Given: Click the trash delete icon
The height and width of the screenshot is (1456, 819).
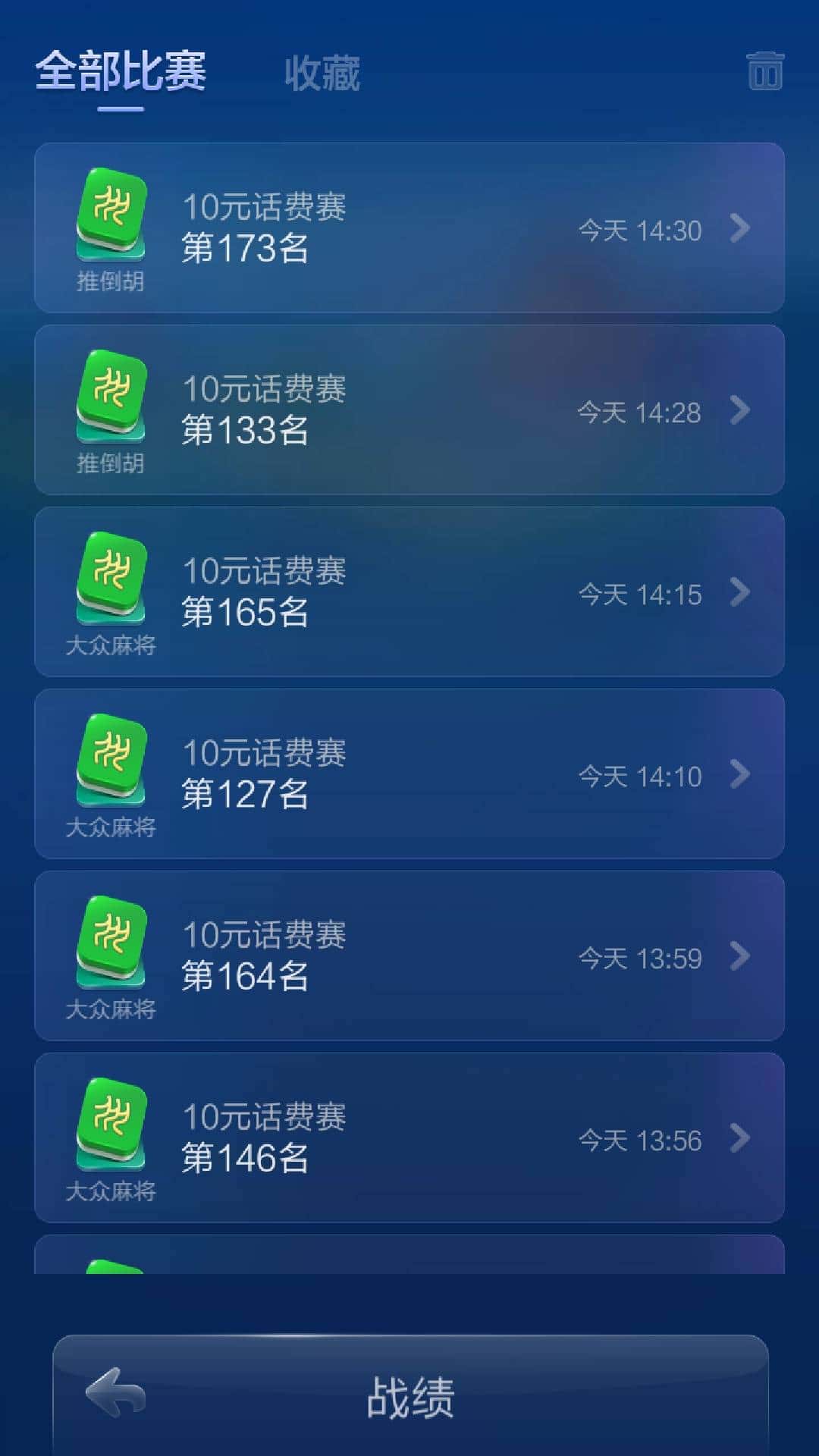Looking at the screenshot, I should [766, 71].
